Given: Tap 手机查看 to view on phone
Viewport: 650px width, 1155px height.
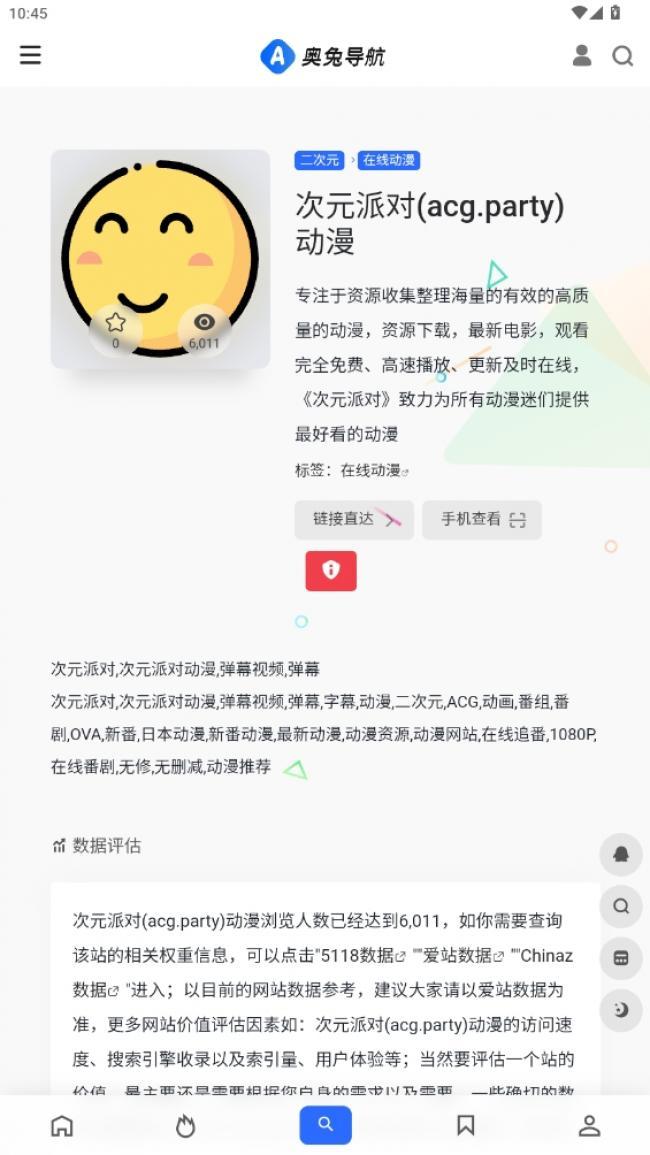Looking at the screenshot, I should (x=481, y=520).
